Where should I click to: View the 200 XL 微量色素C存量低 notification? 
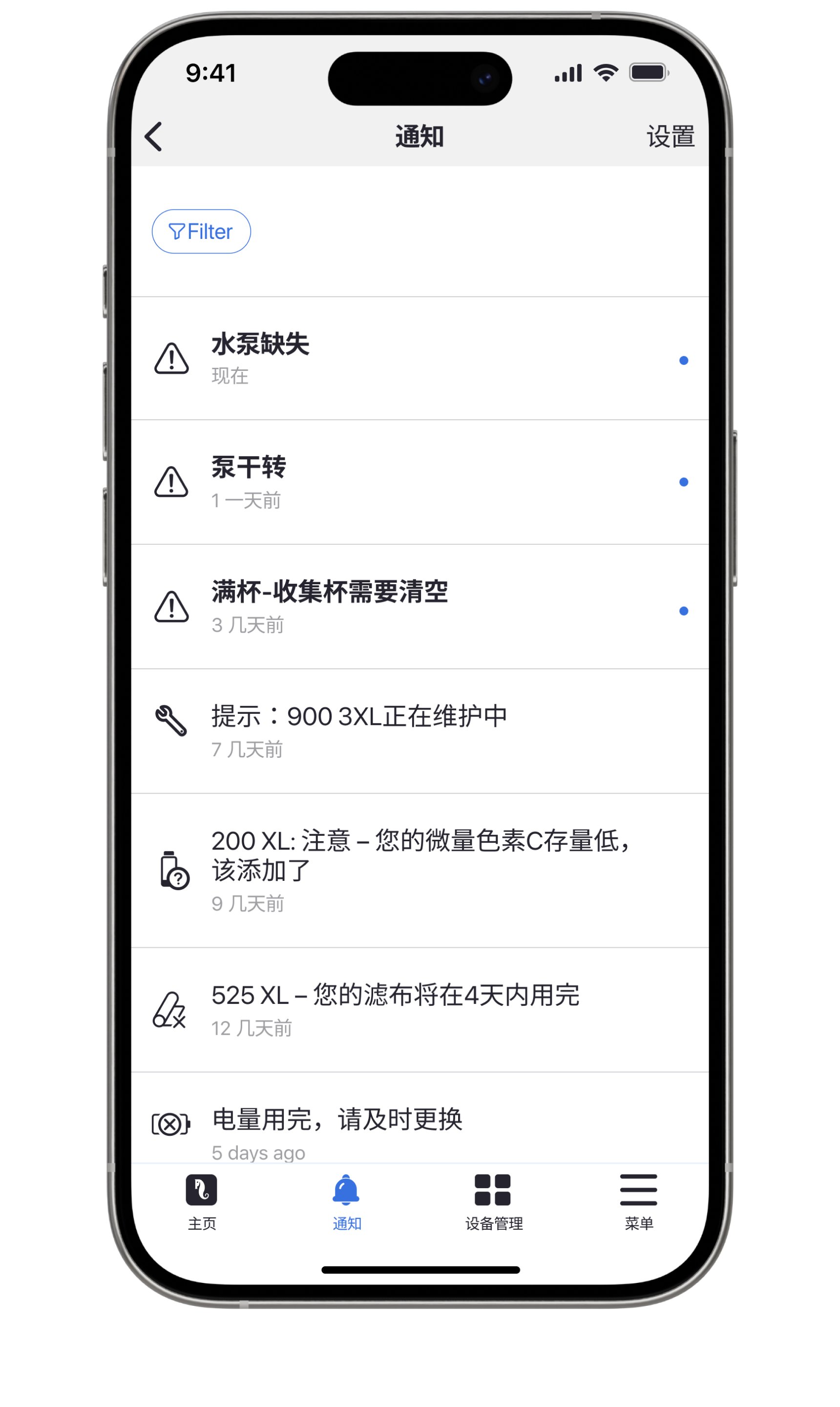click(419, 870)
